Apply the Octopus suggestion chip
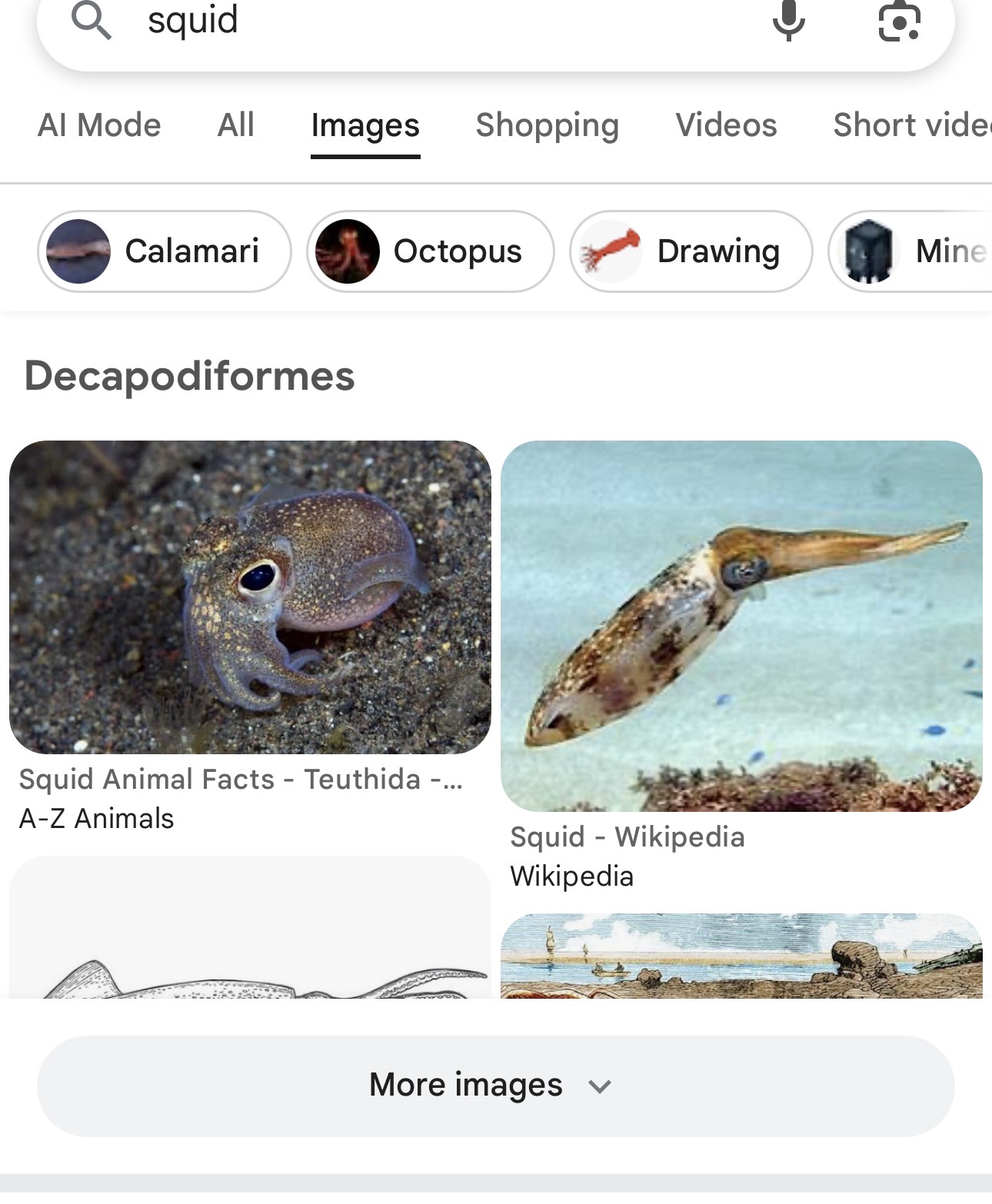Image resolution: width=992 pixels, height=1204 pixels. click(431, 251)
